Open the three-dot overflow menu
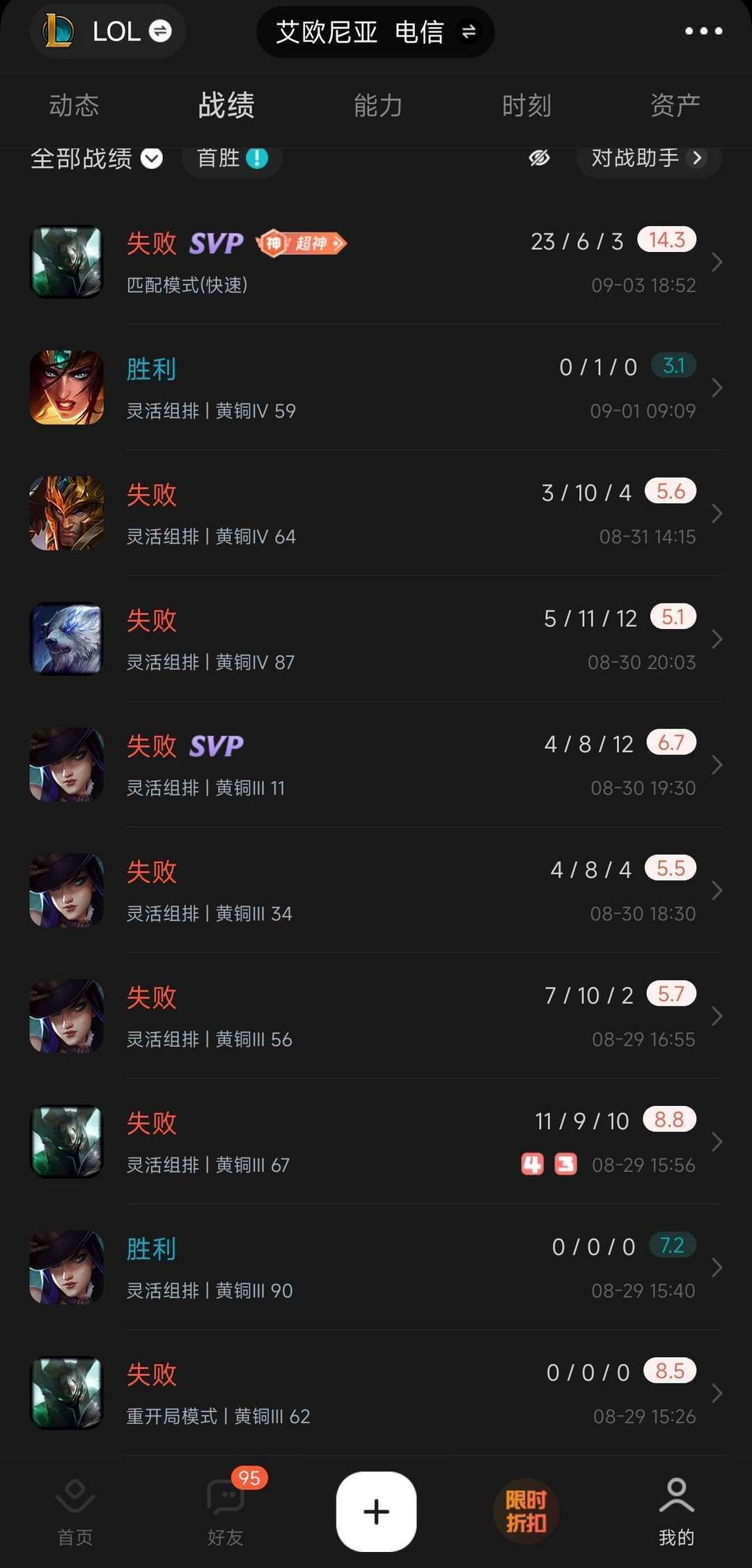The width and height of the screenshot is (752, 1568). pos(703,31)
